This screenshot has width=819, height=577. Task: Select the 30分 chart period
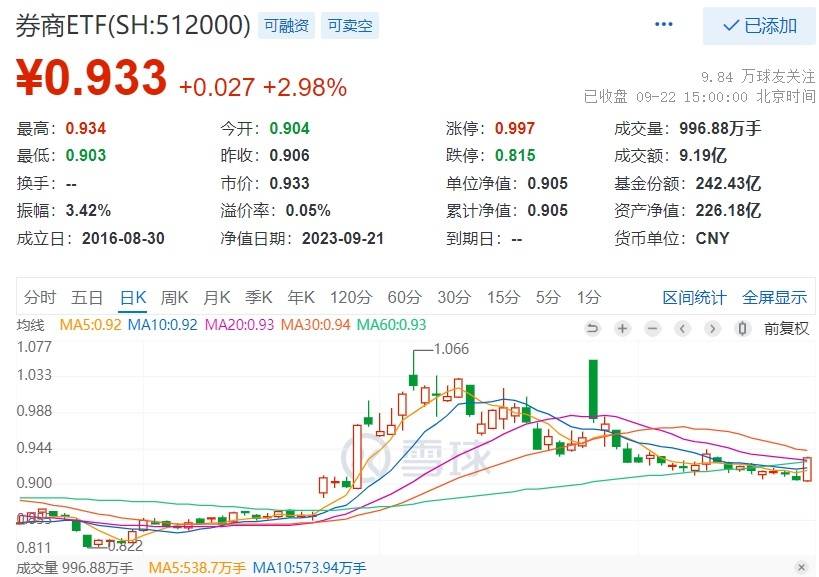454,297
